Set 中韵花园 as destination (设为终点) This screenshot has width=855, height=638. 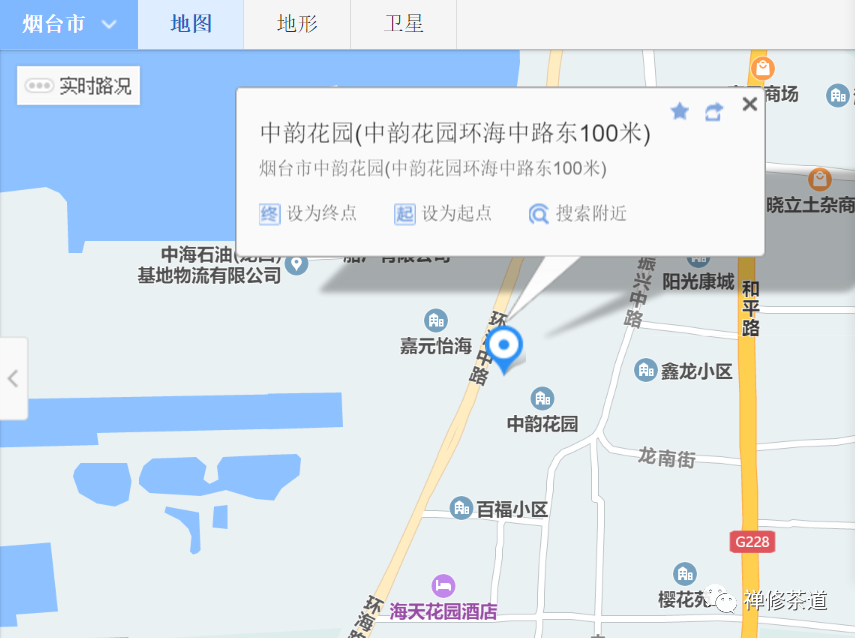click(x=308, y=213)
